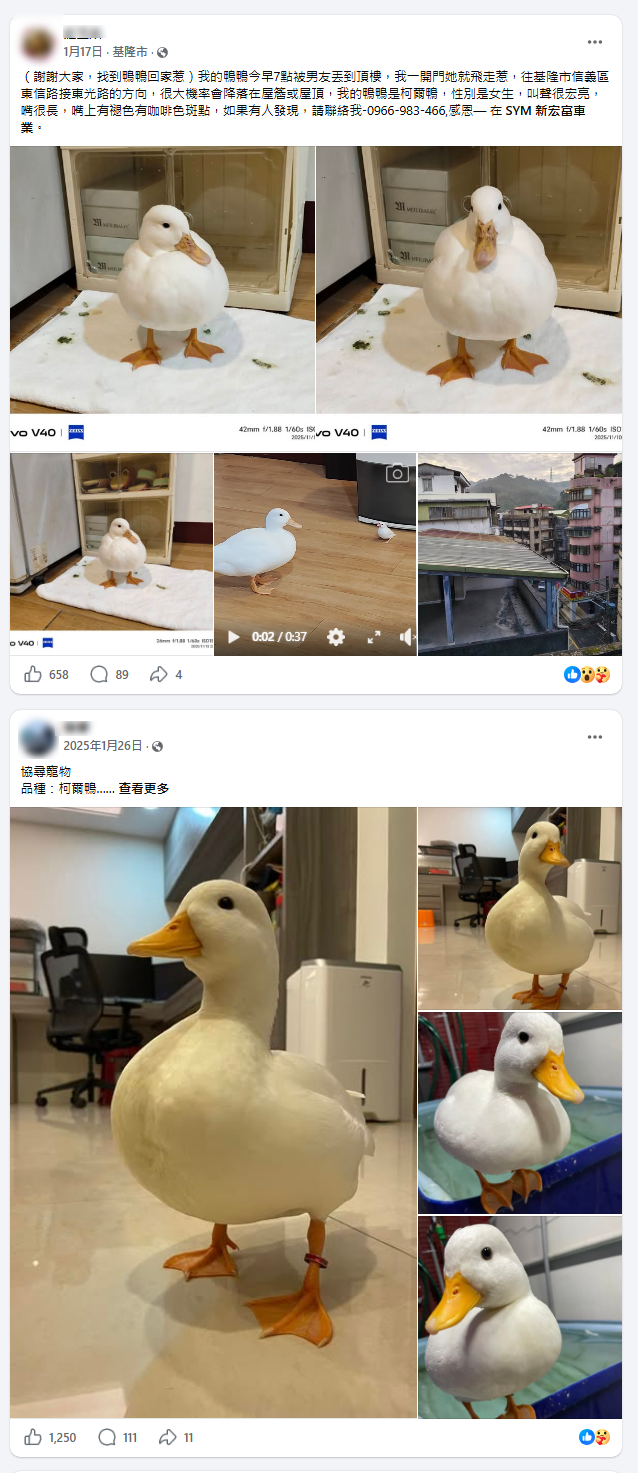Open the 基隆市 location link
The height and width of the screenshot is (1473, 638).
click(x=132, y=52)
